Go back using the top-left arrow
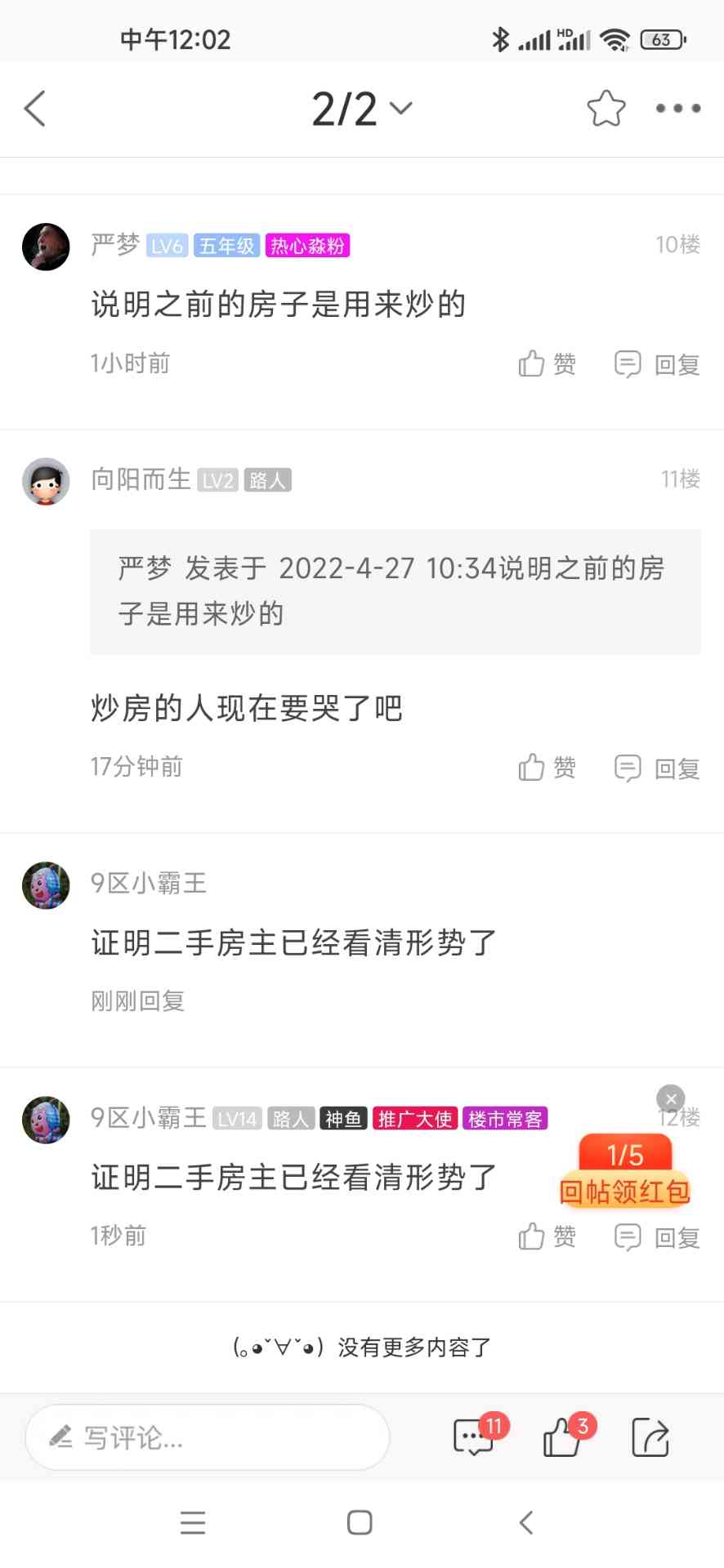The height and width of the screenshot is (1568, 724). [x=35, y=109]
